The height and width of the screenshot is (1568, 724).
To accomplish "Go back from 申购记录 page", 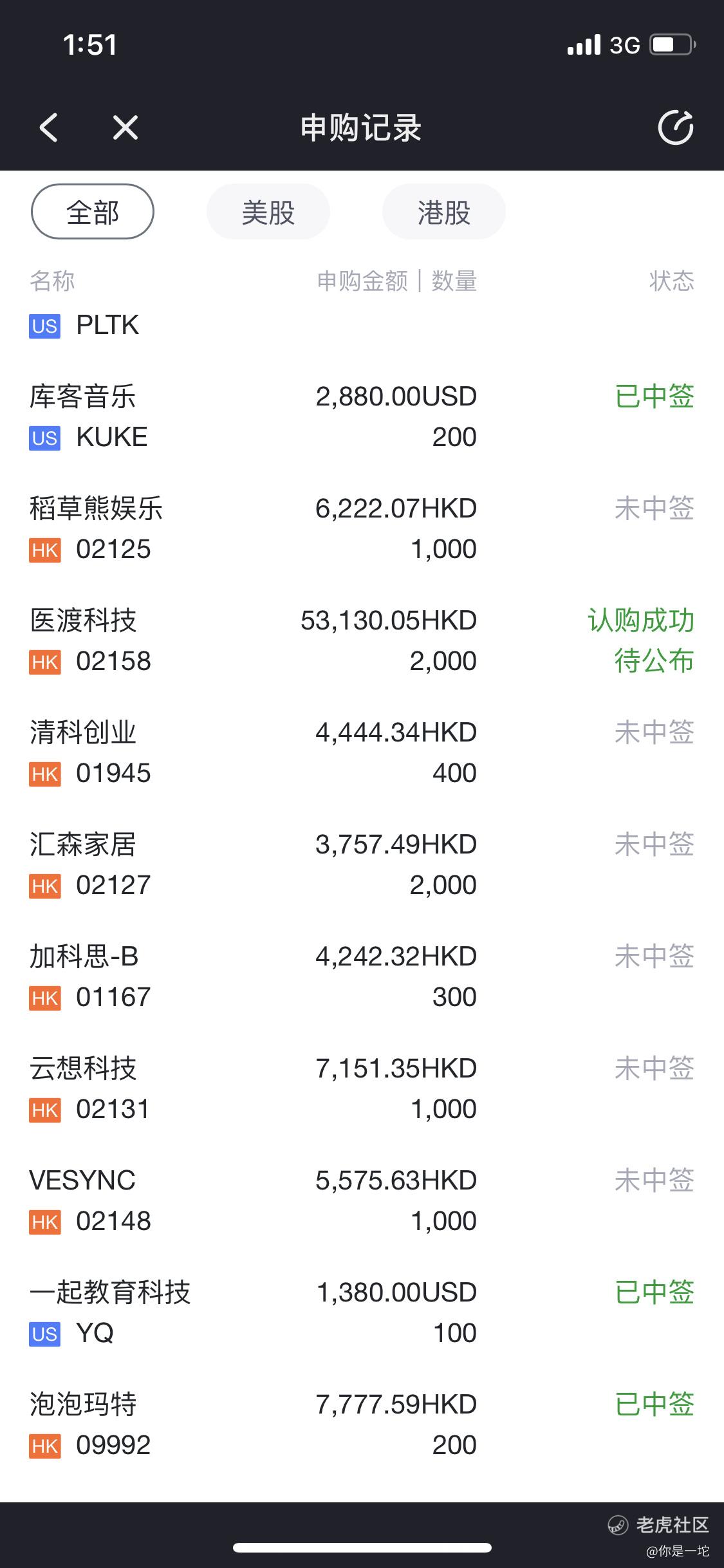I will (x=49, y=127).
